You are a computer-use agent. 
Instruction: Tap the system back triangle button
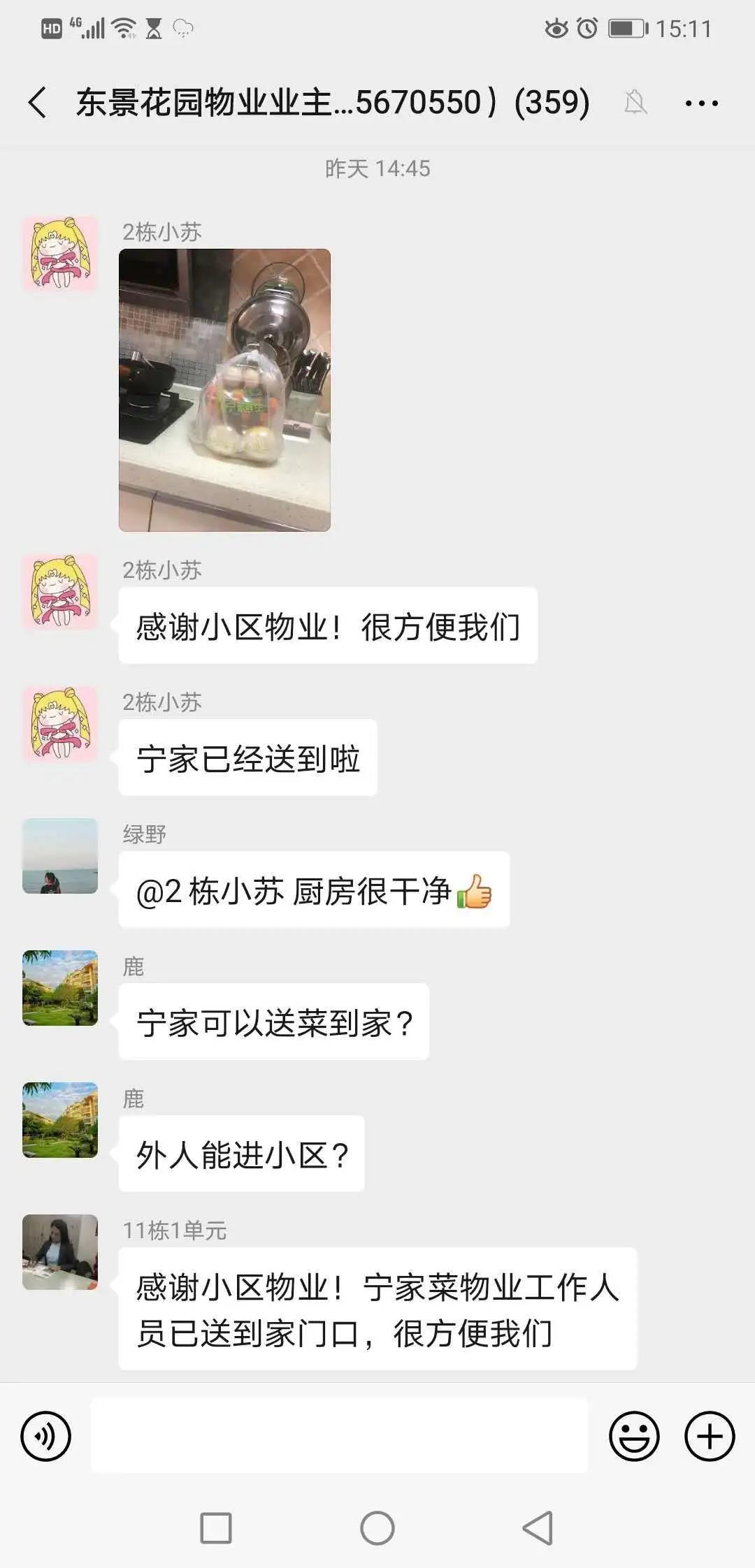(x=538, y=1528)
